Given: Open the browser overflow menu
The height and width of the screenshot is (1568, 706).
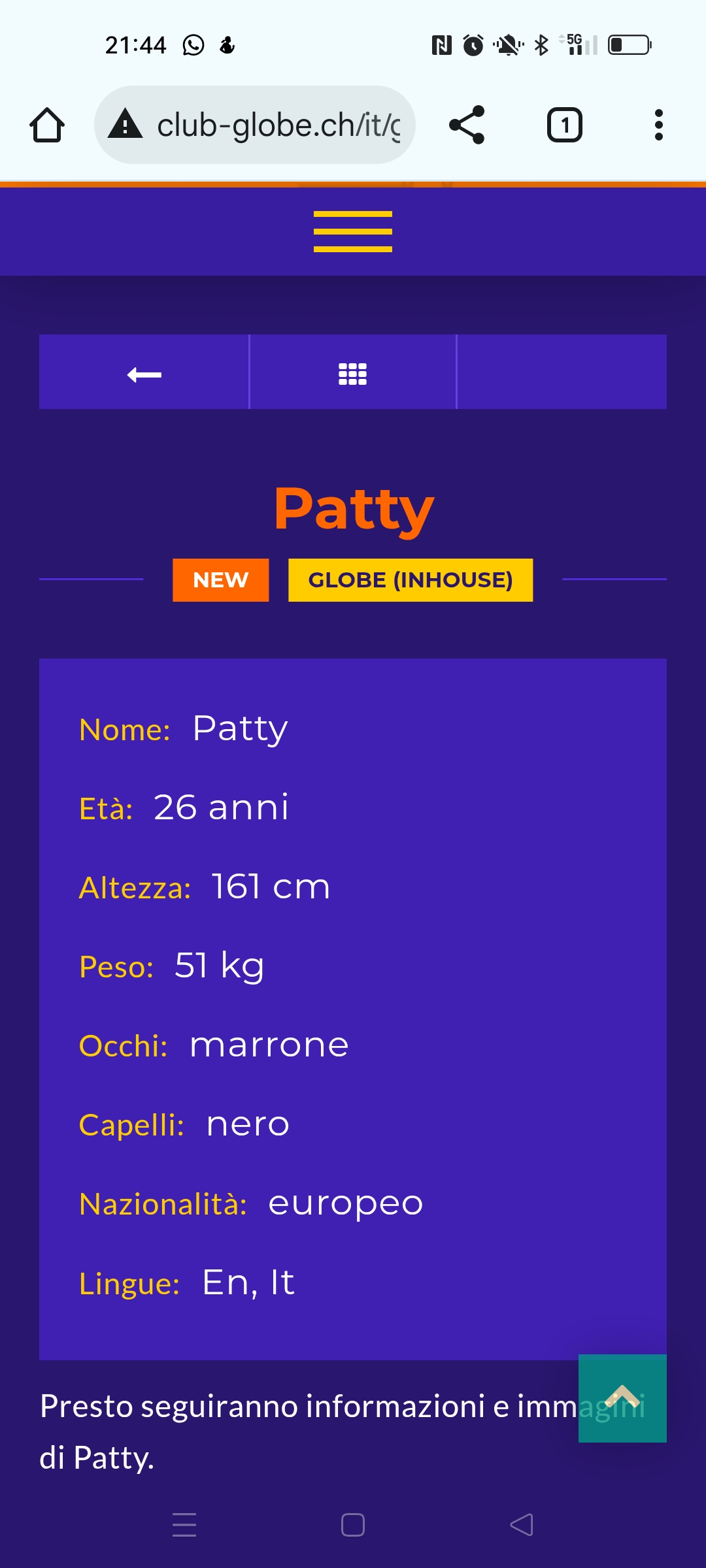Looking at the screenshot, I should 658,125.
